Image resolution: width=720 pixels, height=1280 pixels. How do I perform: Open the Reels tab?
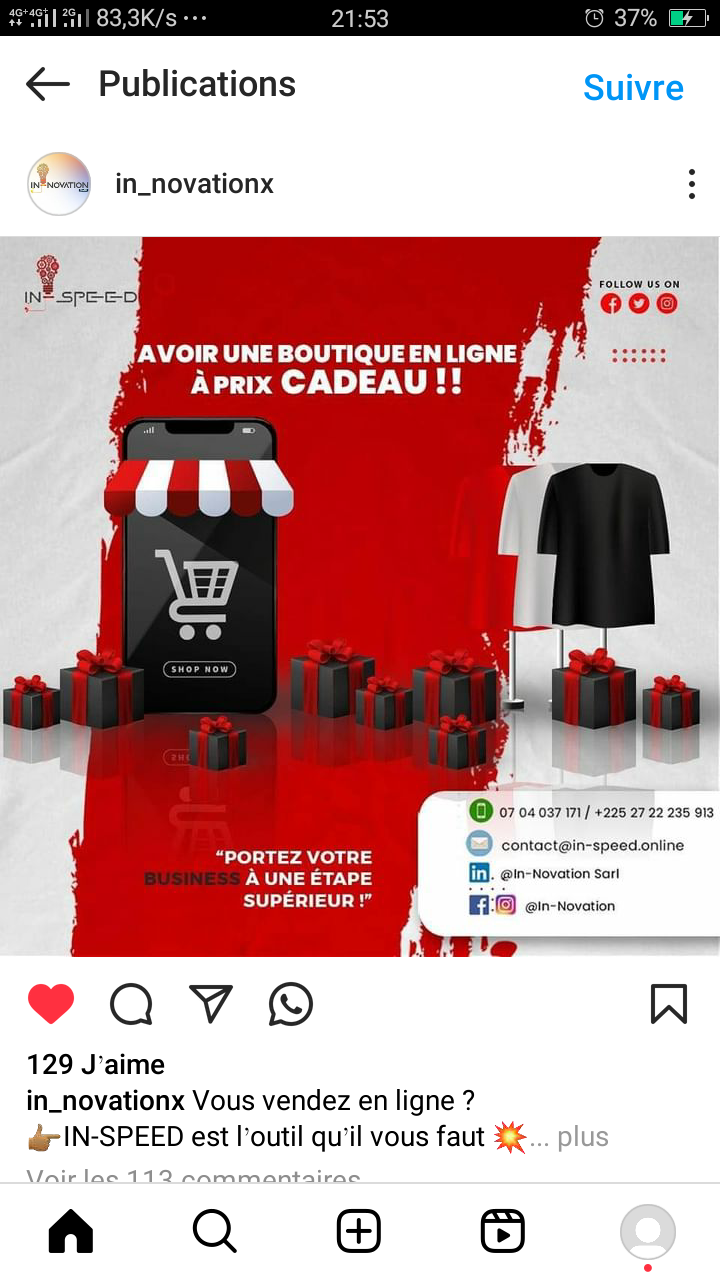503,1231
